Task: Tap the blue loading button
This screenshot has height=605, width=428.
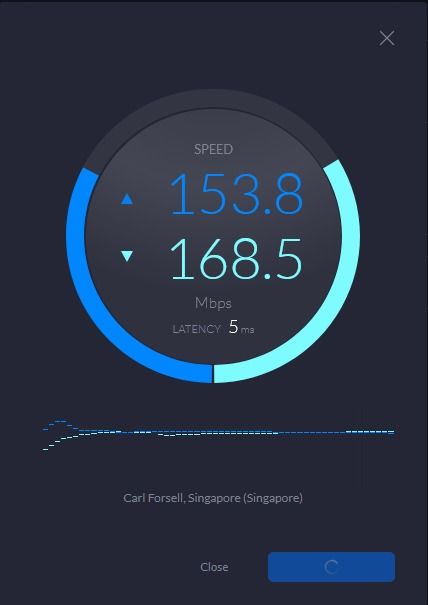Action: click(x=332, y=567)
